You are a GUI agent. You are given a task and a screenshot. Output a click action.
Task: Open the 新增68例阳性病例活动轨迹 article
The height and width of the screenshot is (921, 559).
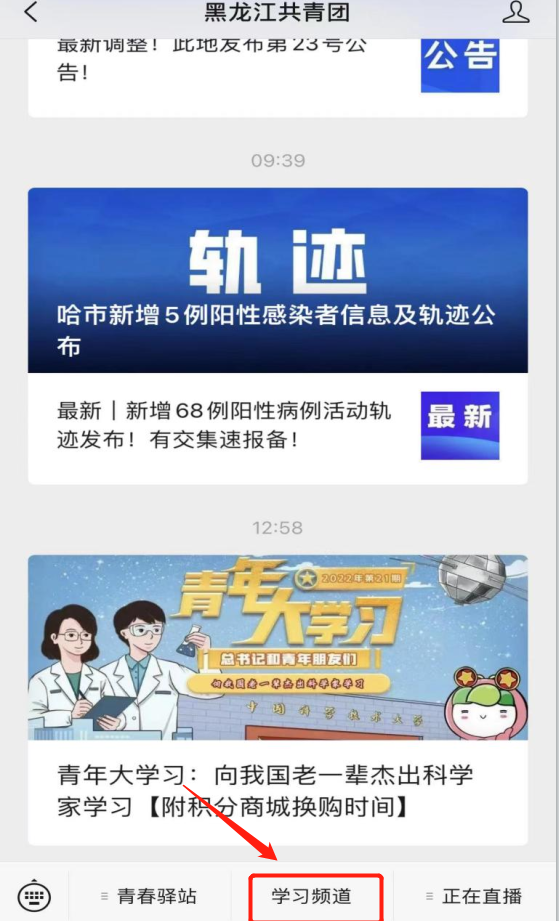pos(278,428)
